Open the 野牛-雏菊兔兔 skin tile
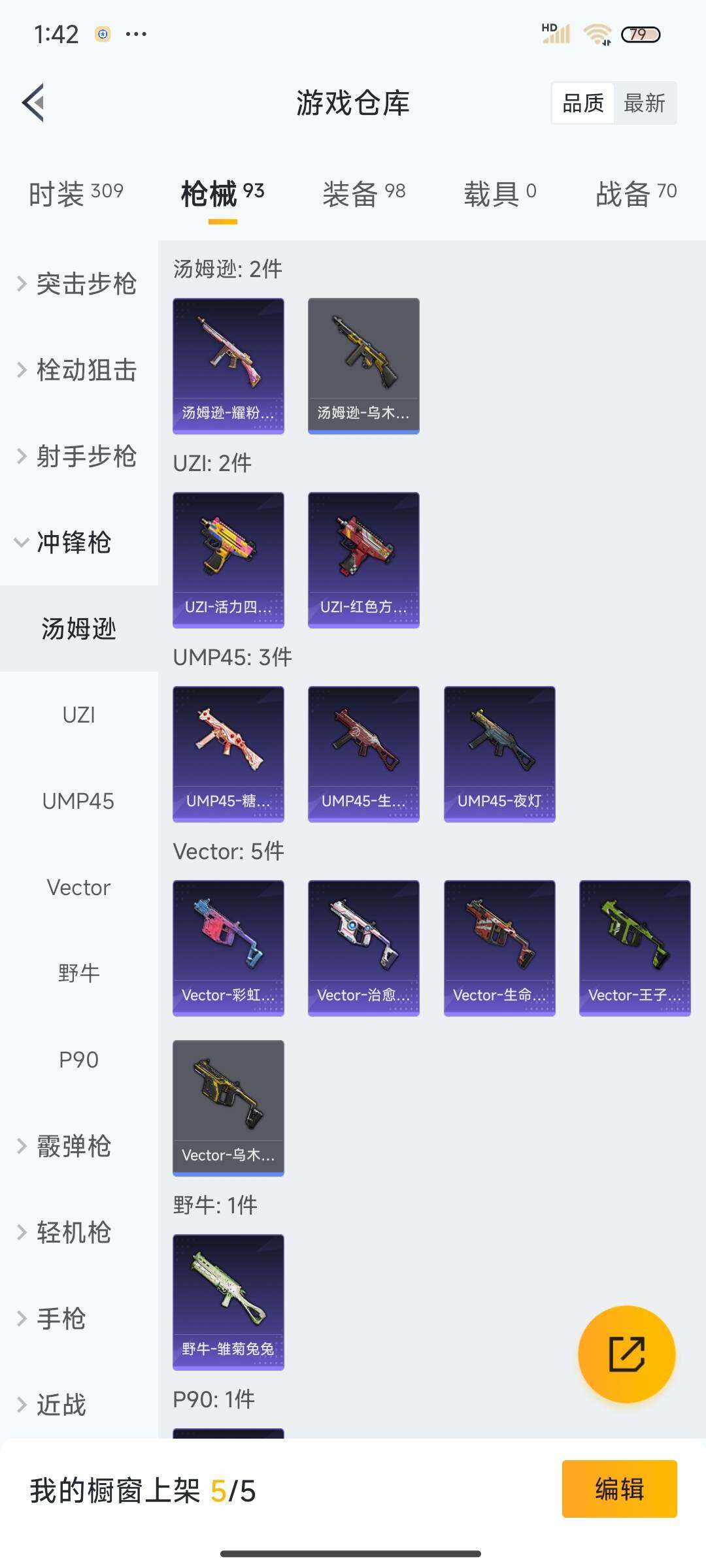Viewport: 706px width, 1568px height. coord(228,1302)
